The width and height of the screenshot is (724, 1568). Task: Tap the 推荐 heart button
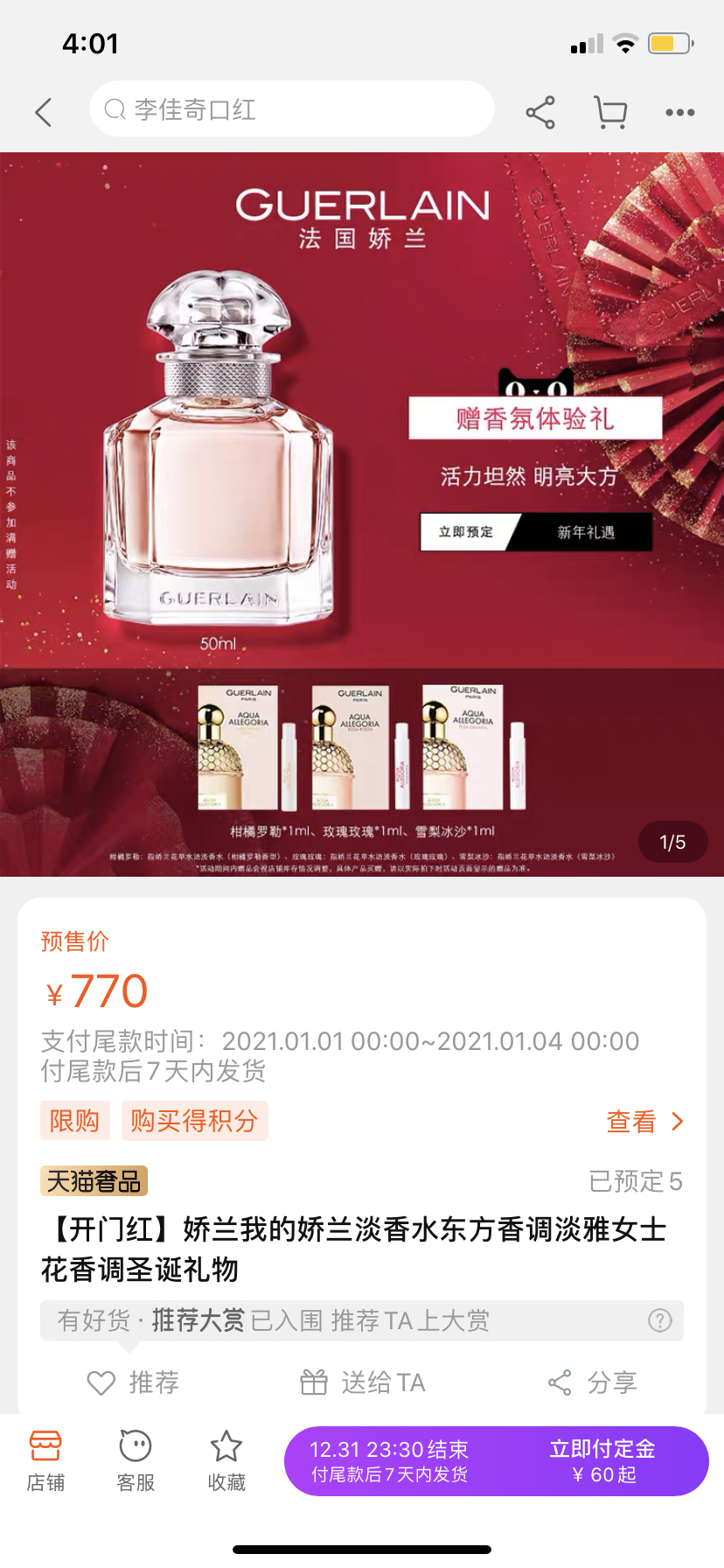click(133, 1382)
